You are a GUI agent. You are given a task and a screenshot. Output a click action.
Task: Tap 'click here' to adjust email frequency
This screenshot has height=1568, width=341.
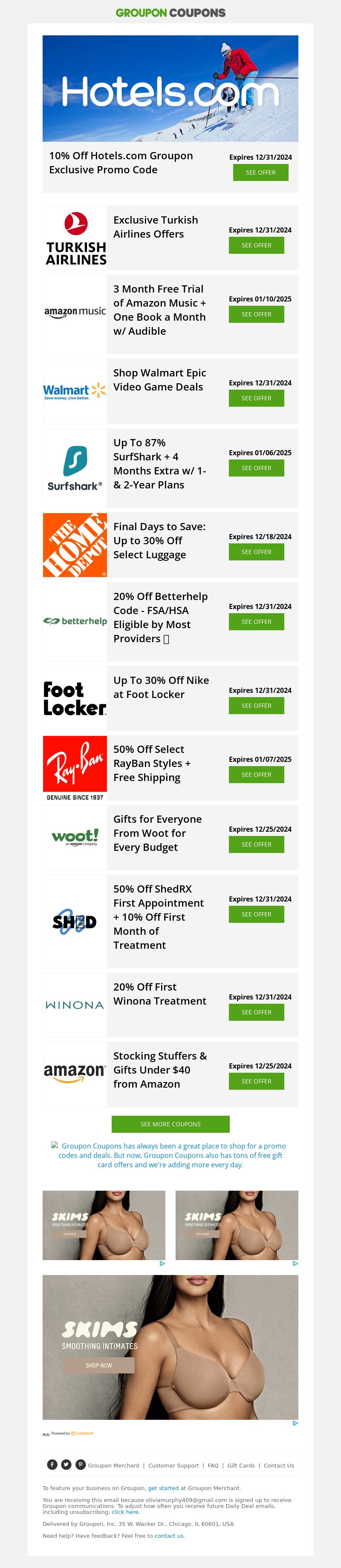click(x=125, y=1512)
